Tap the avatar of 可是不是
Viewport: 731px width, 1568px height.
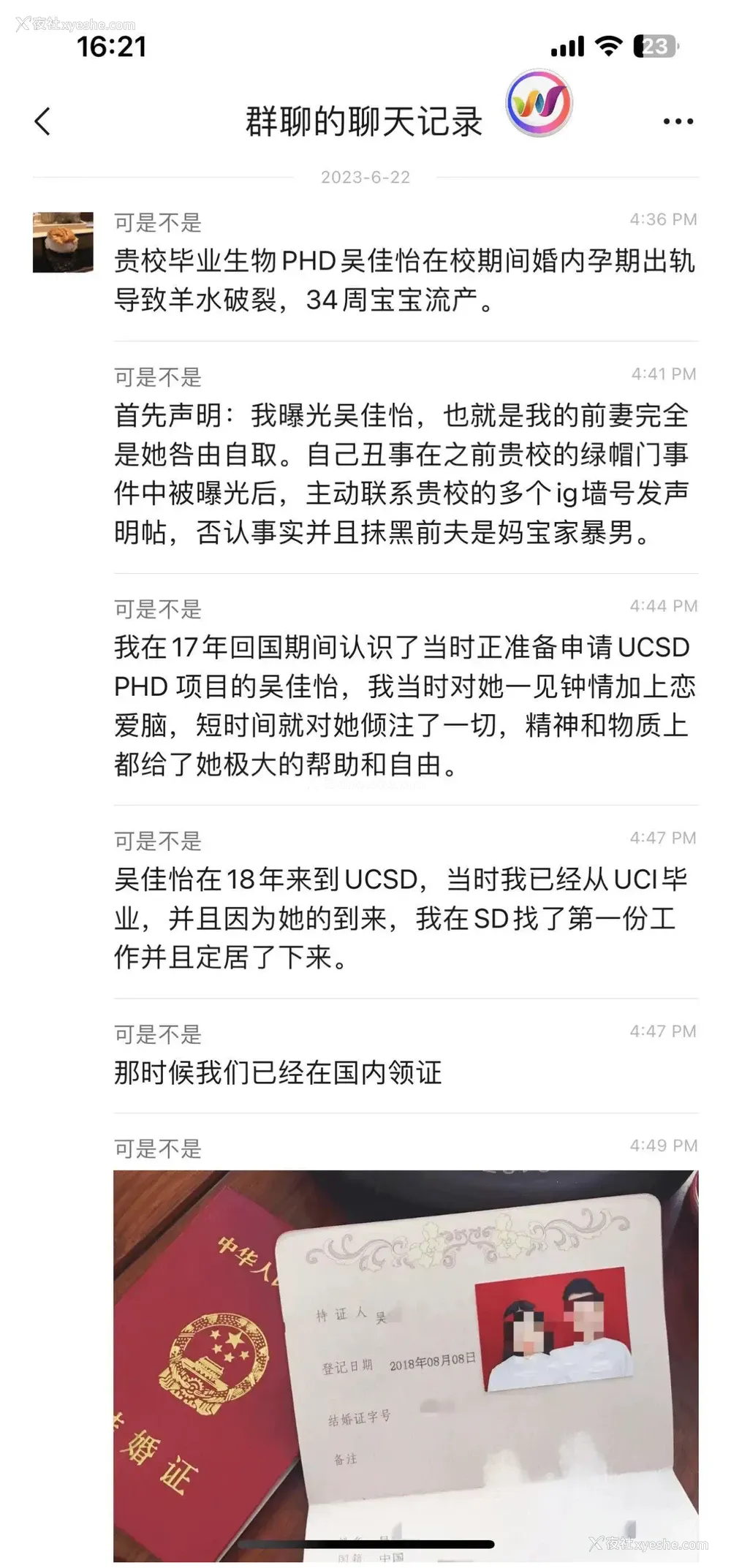point(63,243)
